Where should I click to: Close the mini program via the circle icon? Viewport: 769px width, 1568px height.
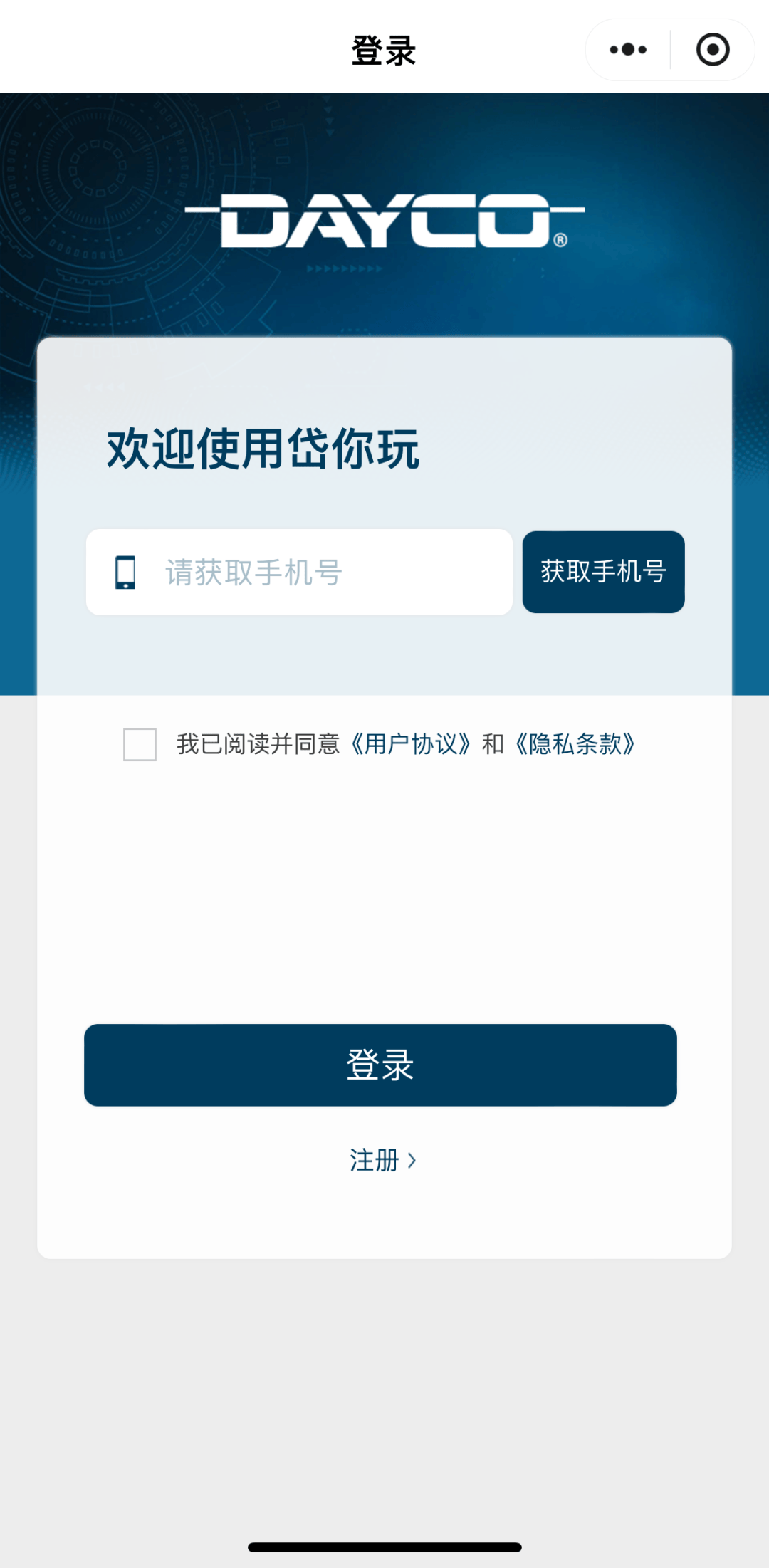pos(713,50)
